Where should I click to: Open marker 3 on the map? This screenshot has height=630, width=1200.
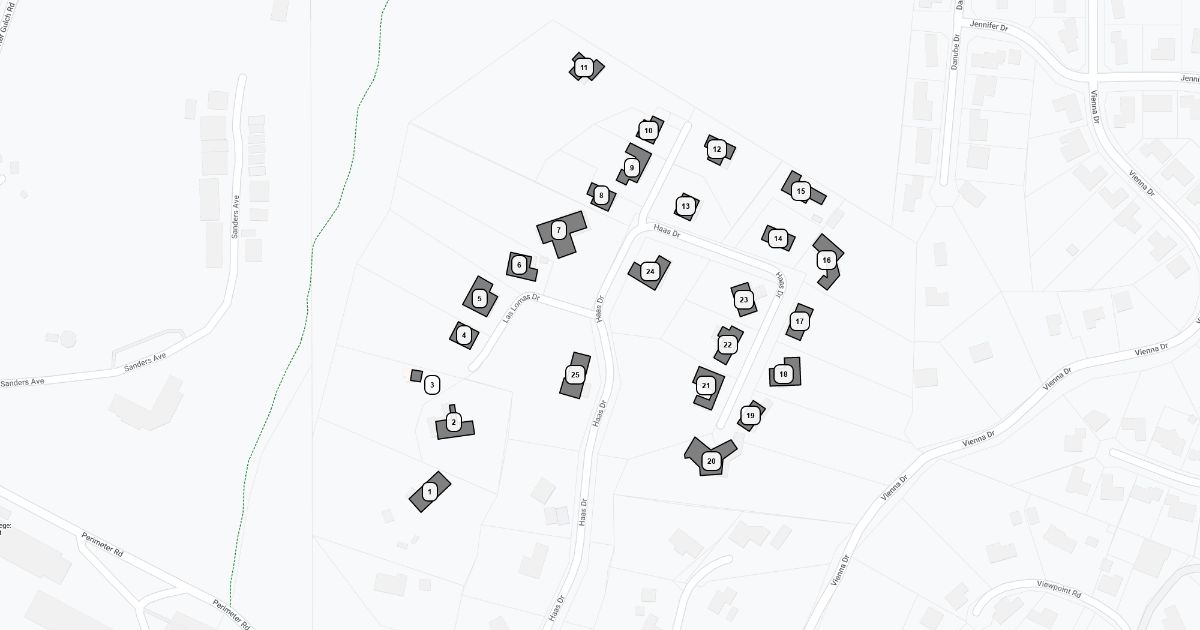[x=432, y=385]
